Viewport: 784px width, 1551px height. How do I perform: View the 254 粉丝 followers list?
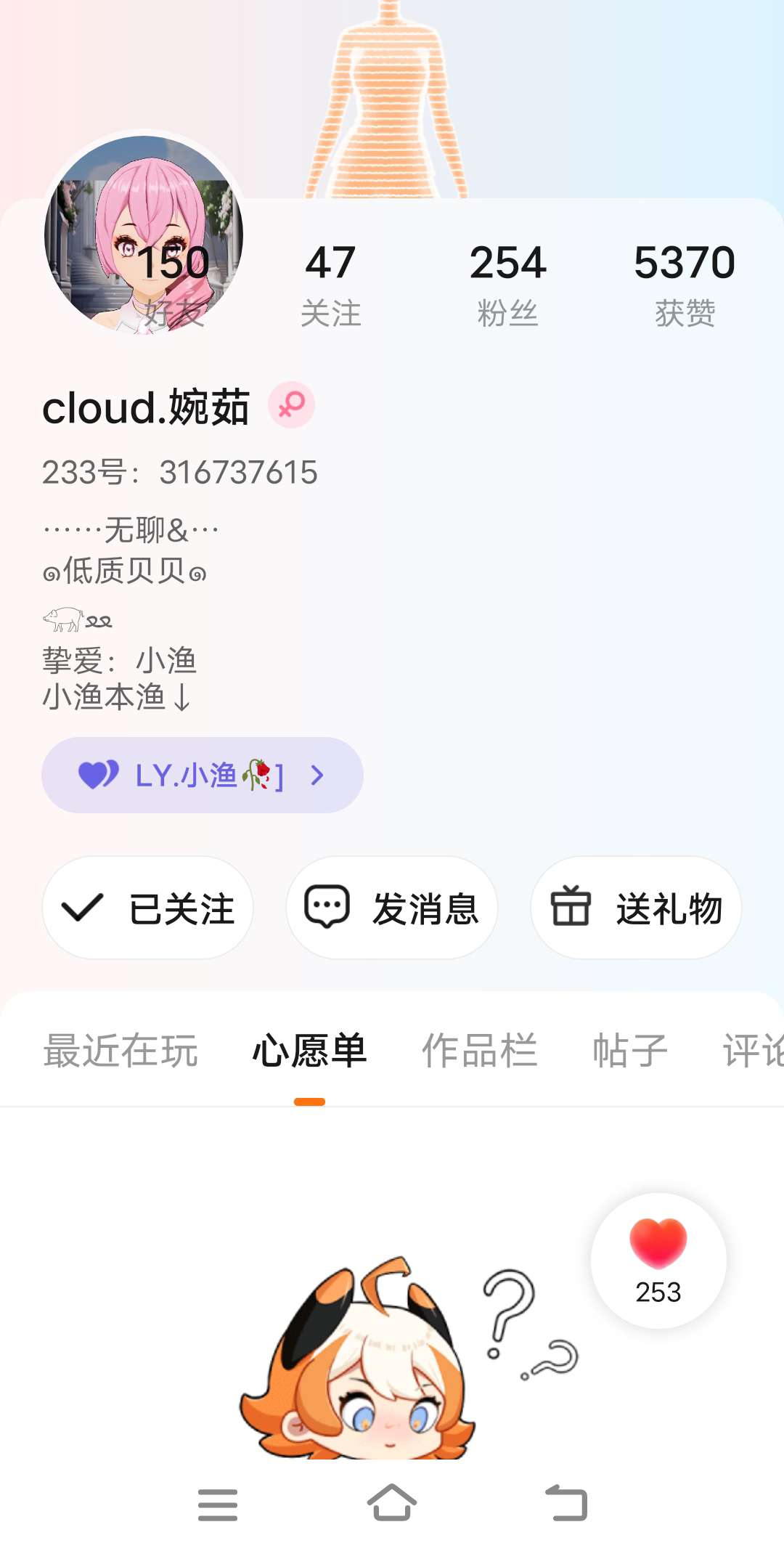pos(507,284)
